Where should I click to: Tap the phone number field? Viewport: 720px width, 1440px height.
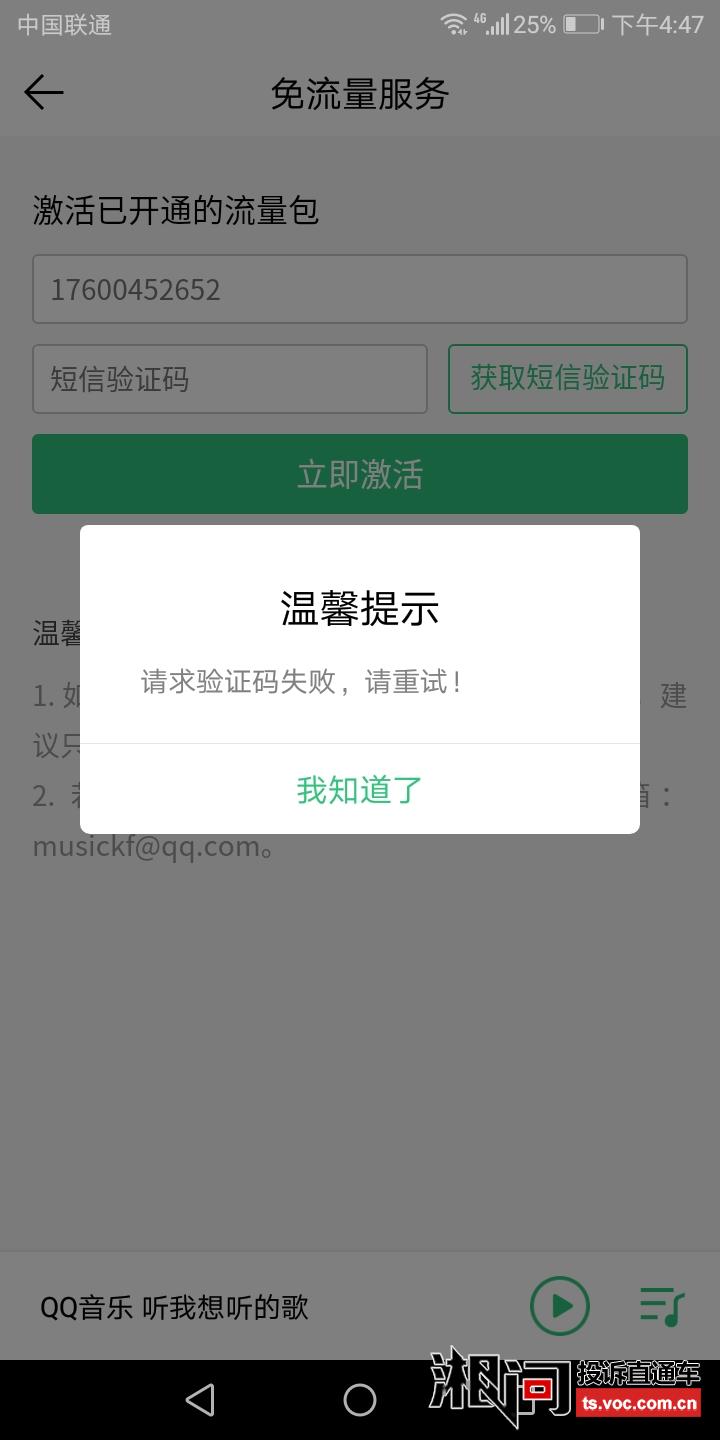point(360,289)
